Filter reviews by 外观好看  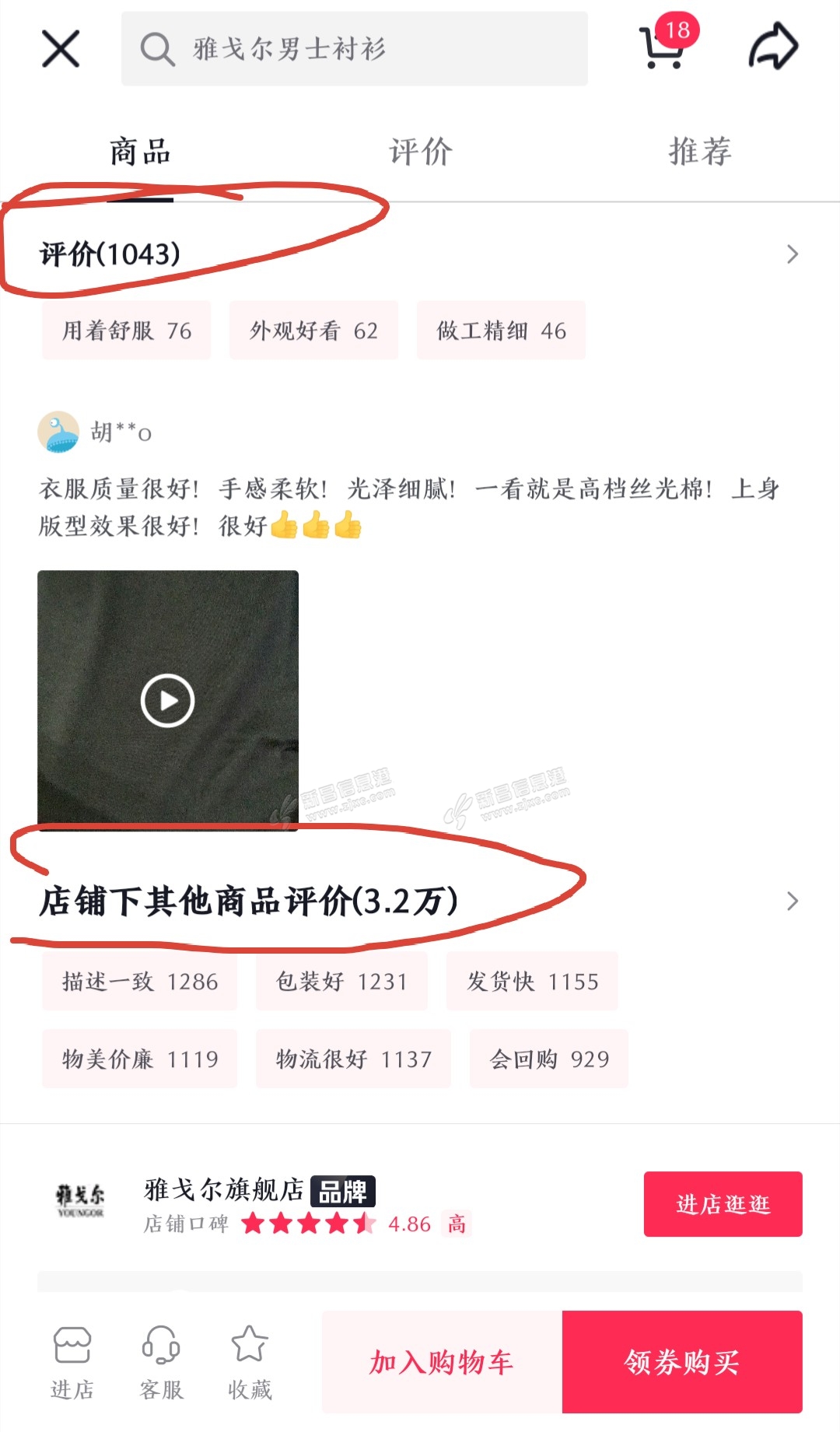tap(313, 331)
